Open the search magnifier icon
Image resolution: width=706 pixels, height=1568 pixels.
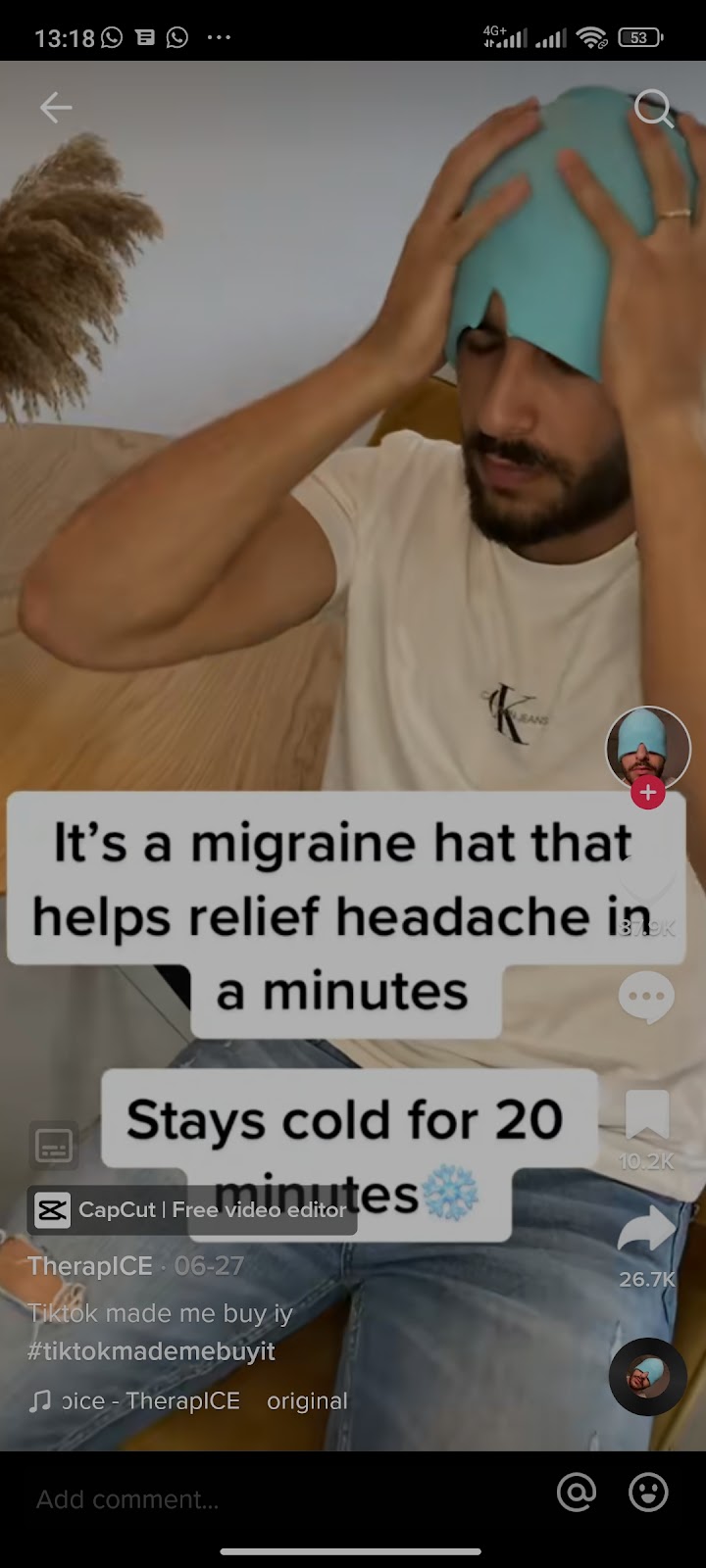click(x=653, y=109)
